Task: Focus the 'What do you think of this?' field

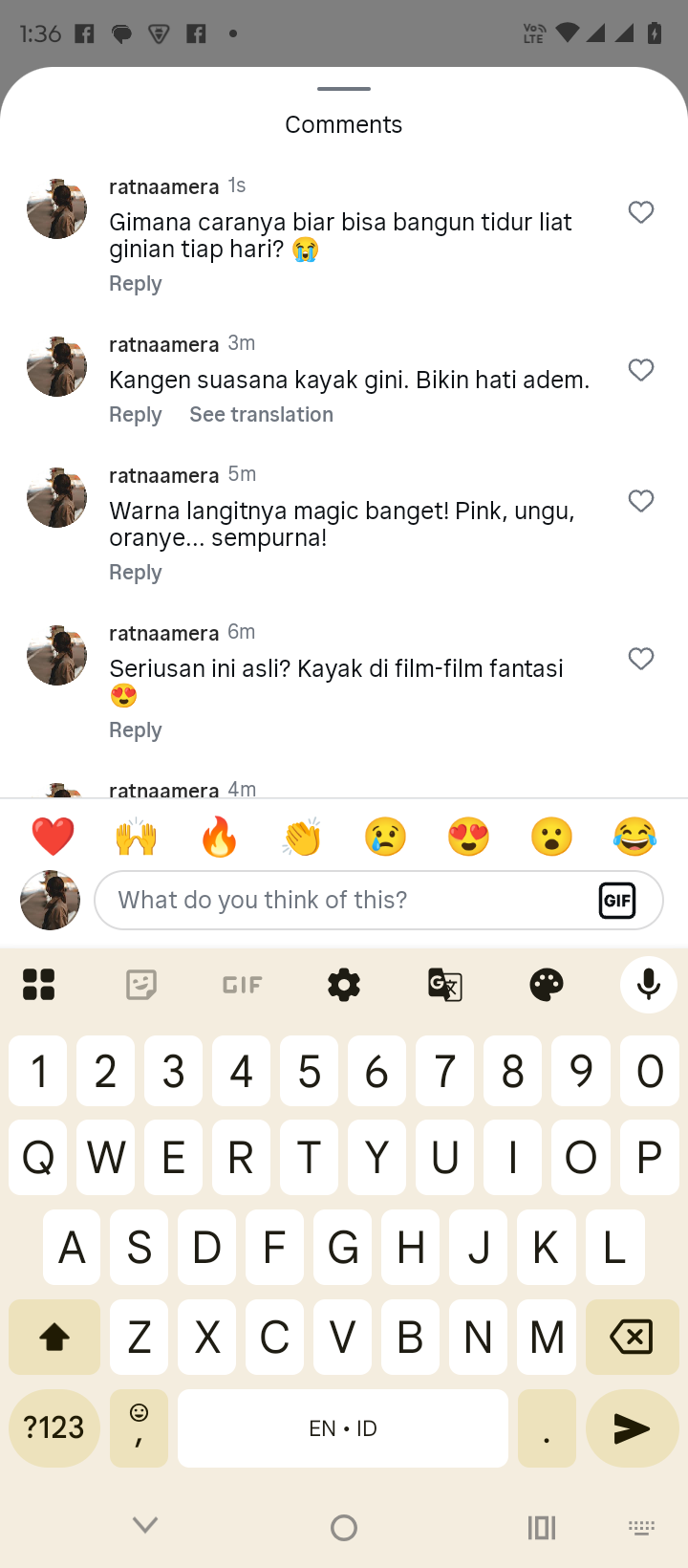Action: point(344,900)
